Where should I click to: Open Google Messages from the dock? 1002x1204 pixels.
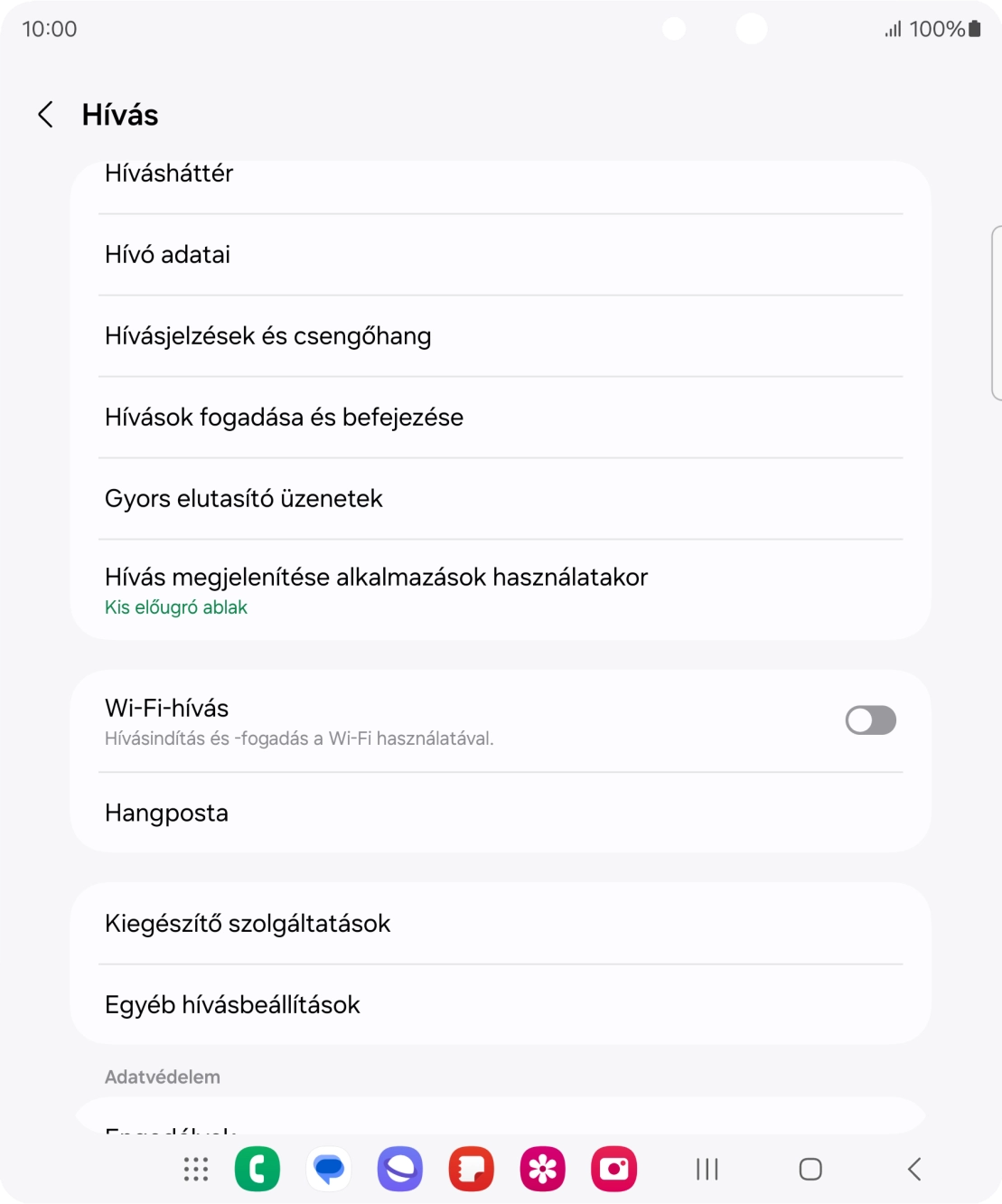click(x=329, y=1168)
